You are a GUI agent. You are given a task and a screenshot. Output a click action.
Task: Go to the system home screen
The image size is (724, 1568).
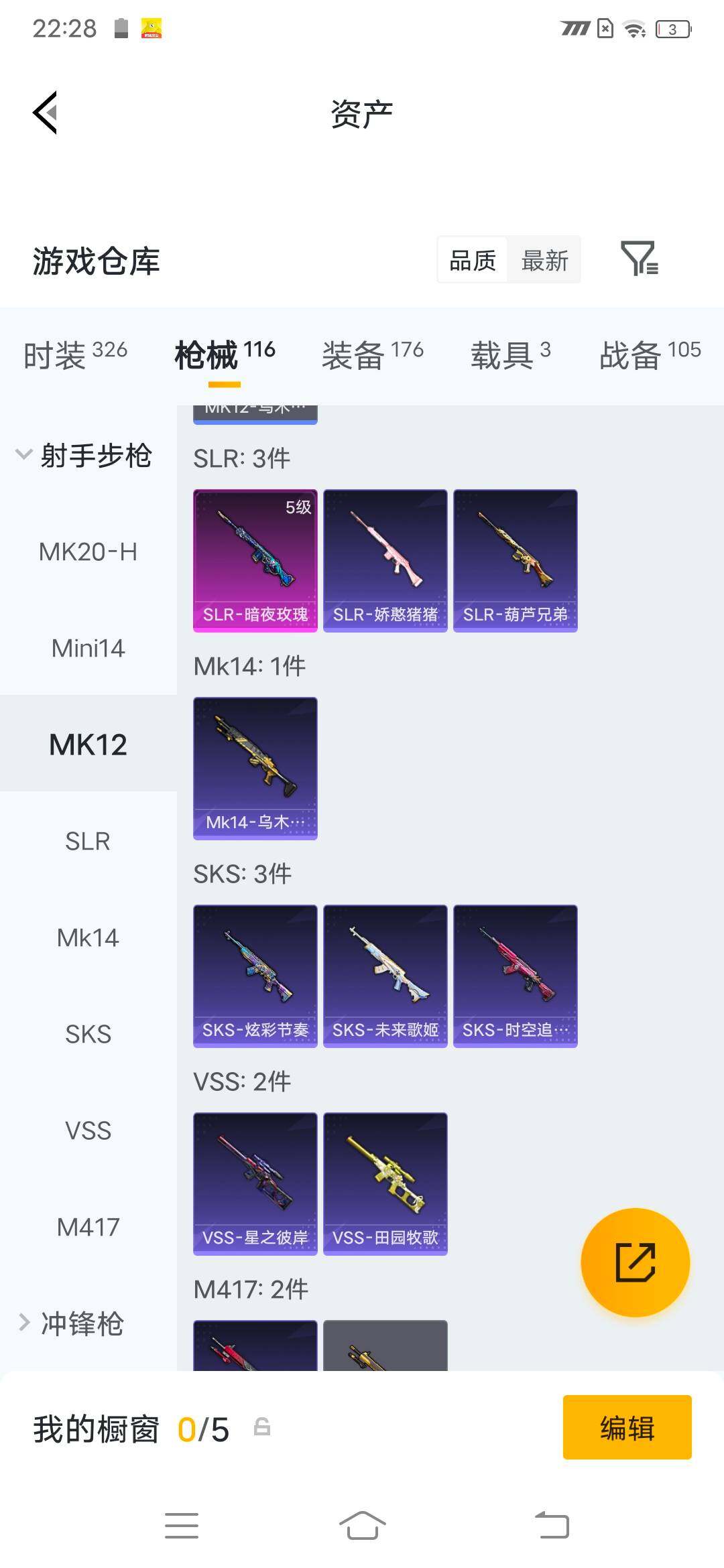(362, 1526)
